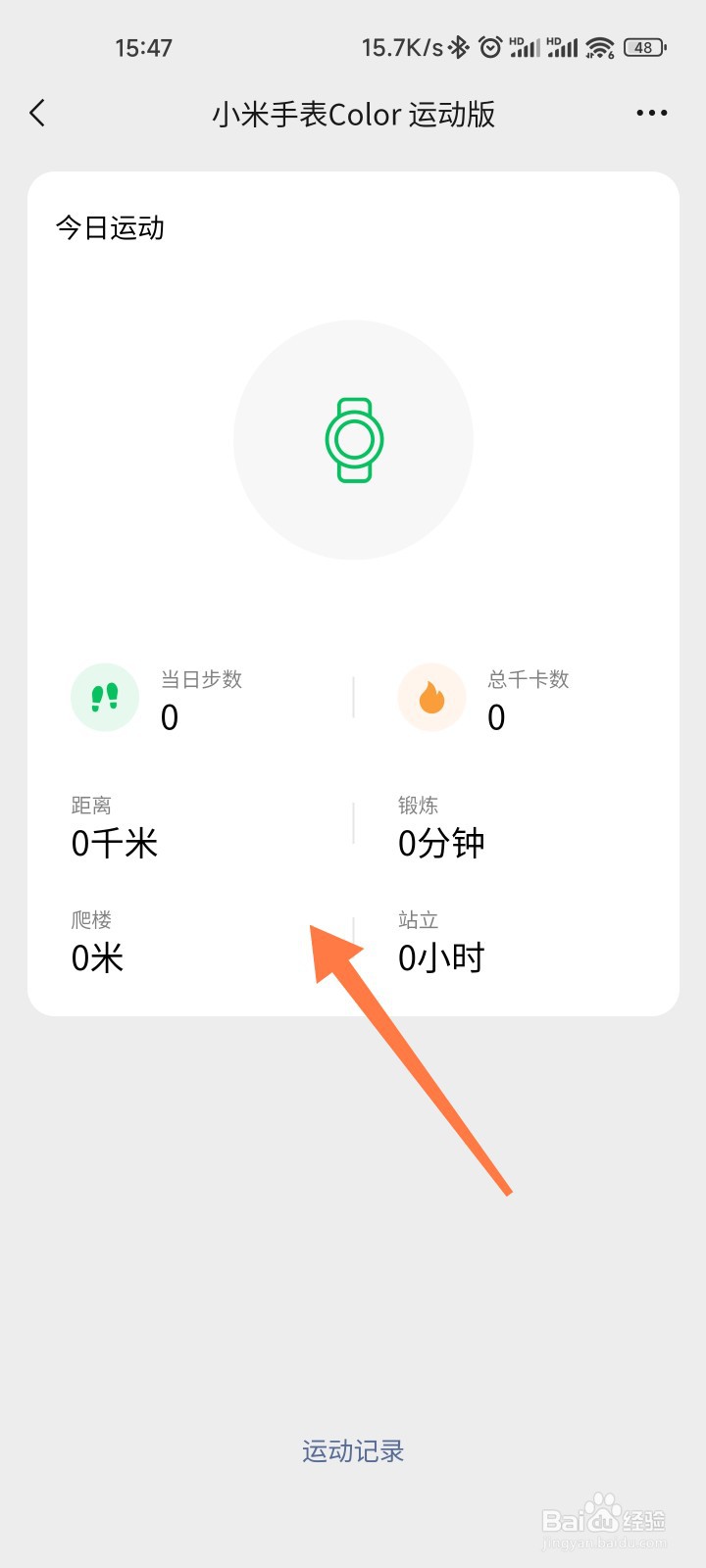Tap the green watch device icon
Viewport: 706px width, 1568px height.
tap(353, 439)
